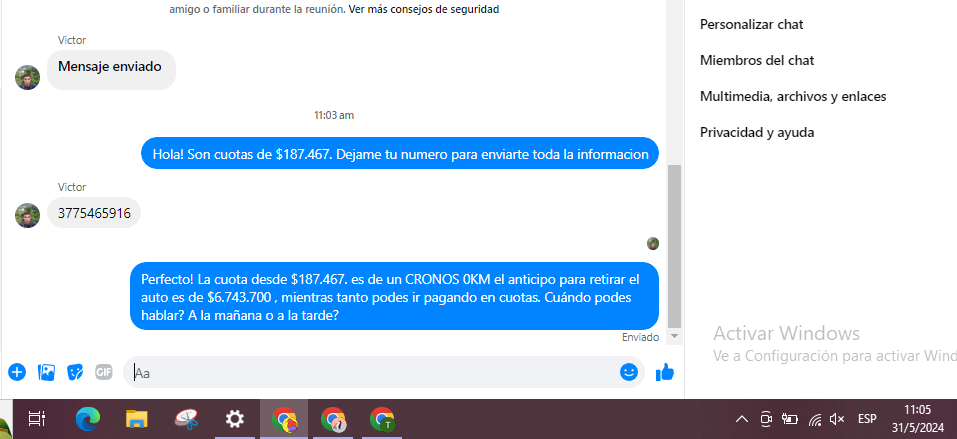Screen dimensions: 957x439
Task: Launch Microsoft Edge from the taskbar
Action: click(88, 419)
